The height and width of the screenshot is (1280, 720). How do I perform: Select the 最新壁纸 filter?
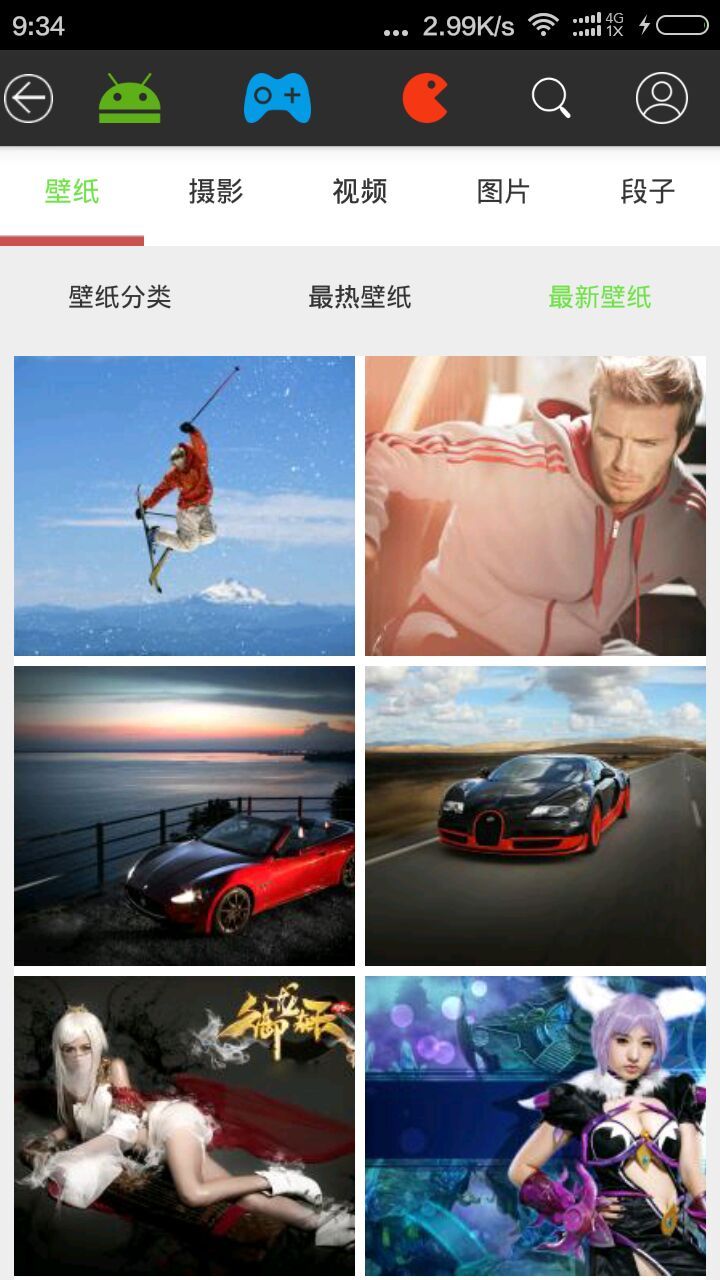[x=600, y=297]
